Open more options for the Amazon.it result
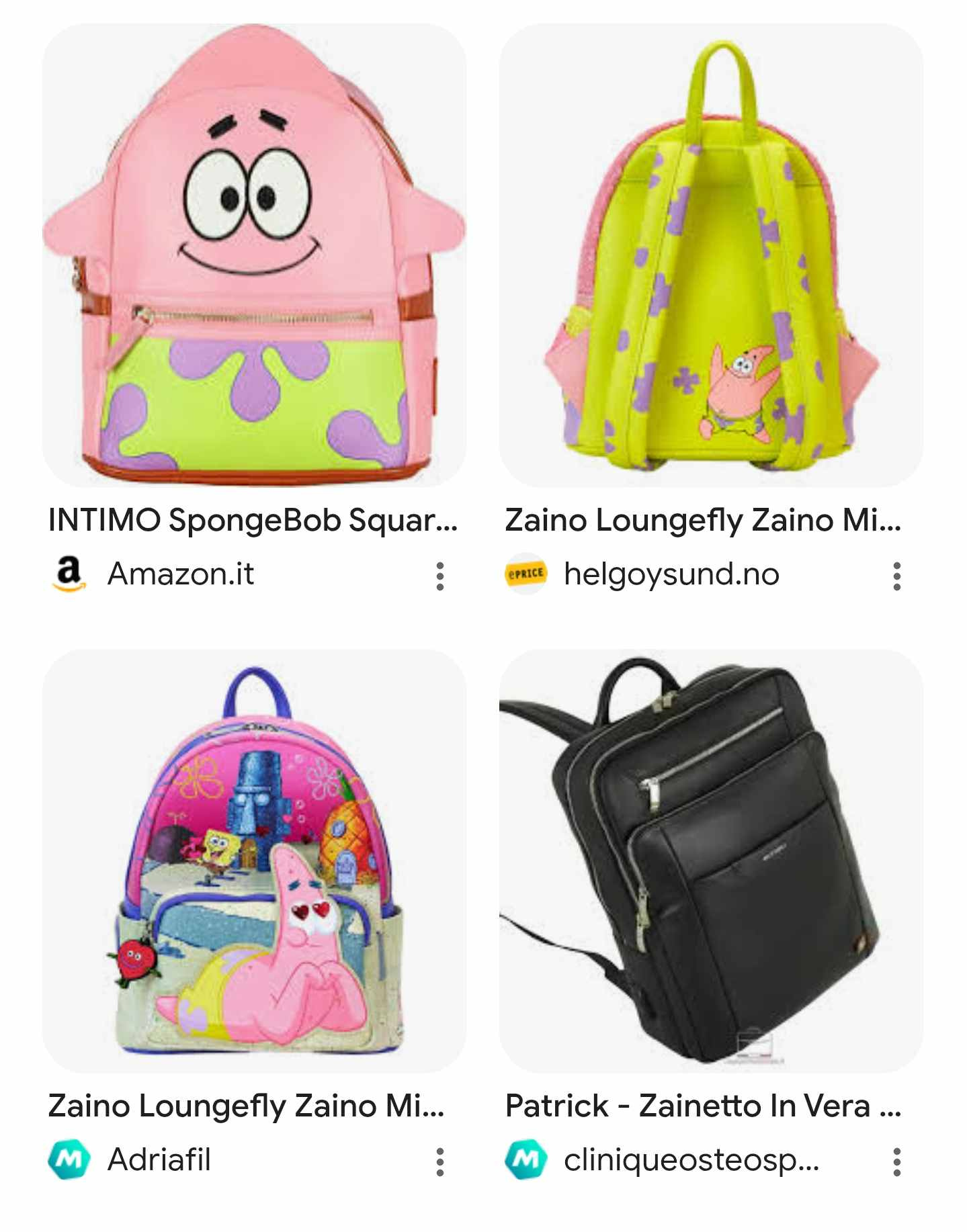Image resolution: width=967 pixels, height=1232 pixels. (x=440, y=576)
